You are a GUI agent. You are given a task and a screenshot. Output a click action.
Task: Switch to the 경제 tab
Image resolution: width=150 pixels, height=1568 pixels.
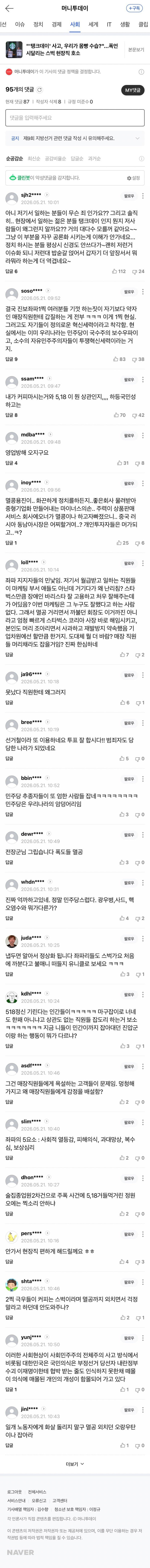click(x=56, y=24)
